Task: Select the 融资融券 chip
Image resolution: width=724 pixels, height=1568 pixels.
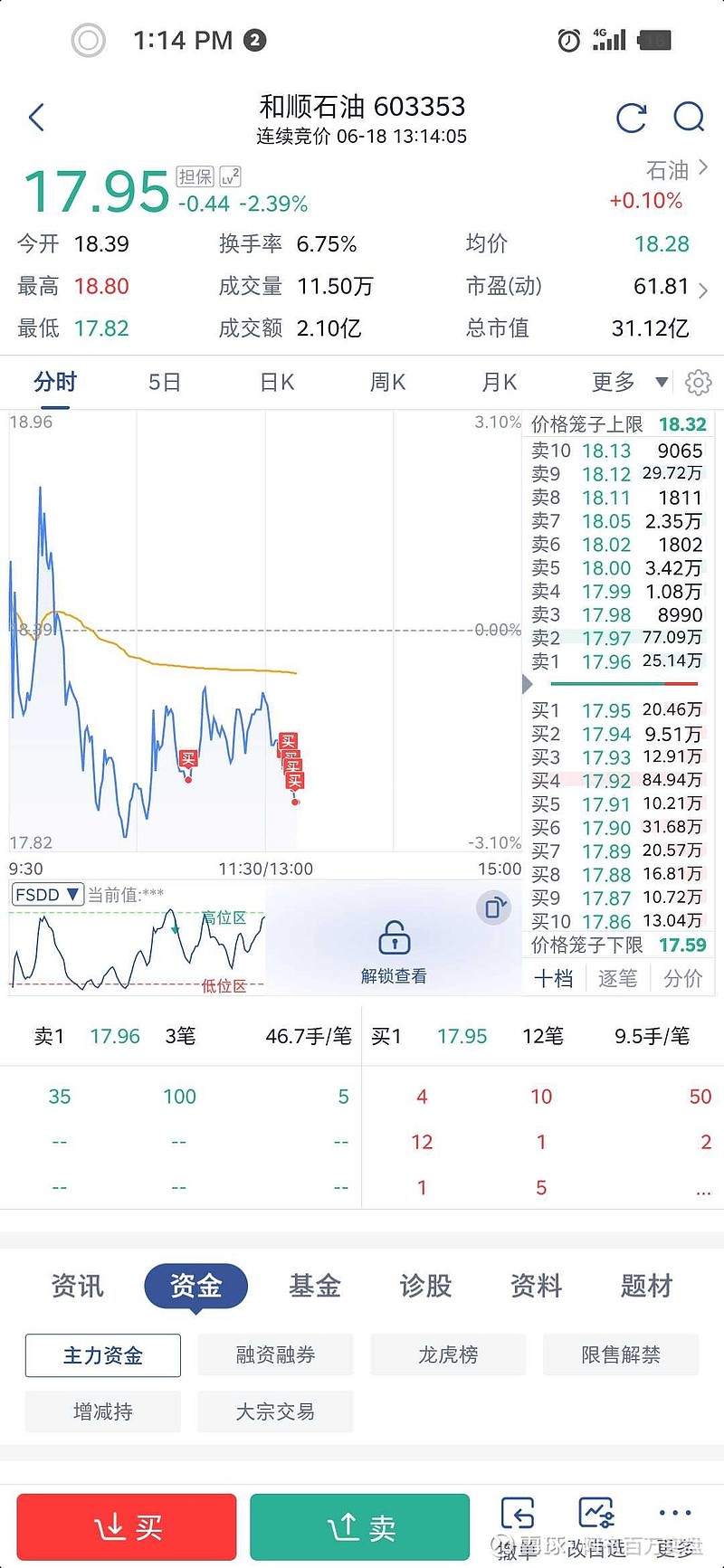Action: [275, 1354]
